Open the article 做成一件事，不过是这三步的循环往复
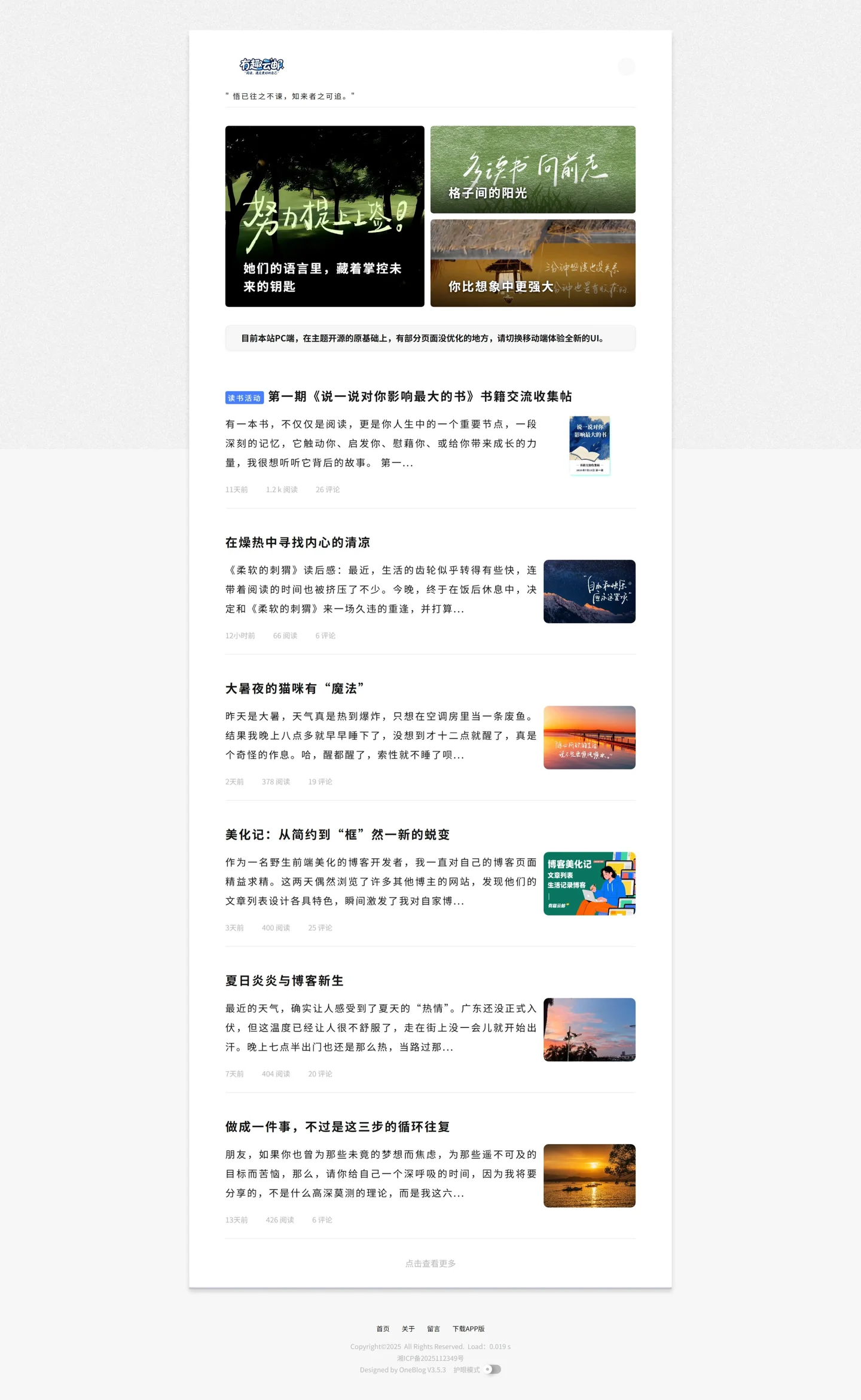Viewport: 861px width, 1400px height. coord(337,1127)
